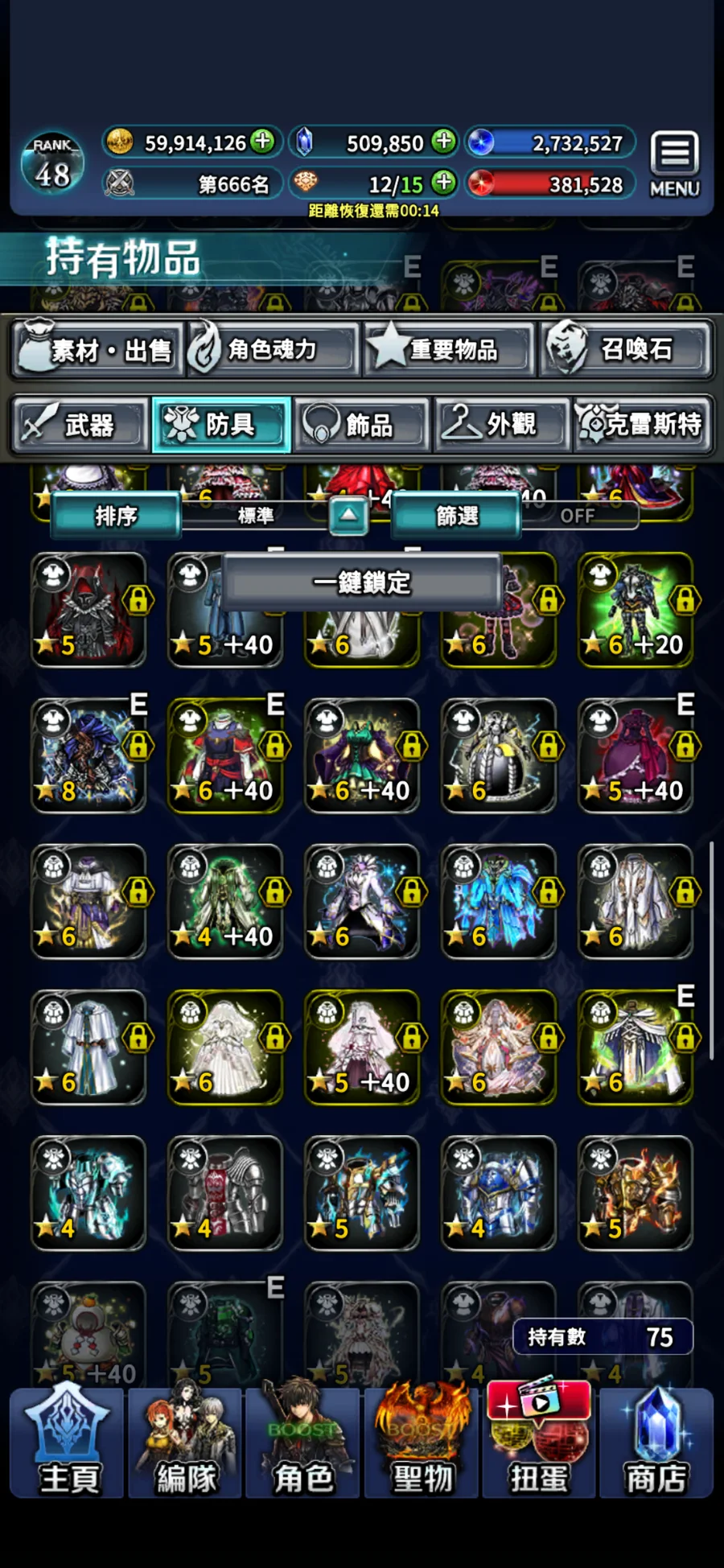
Task: Select the 武器 tab
Action: [80, 424]
